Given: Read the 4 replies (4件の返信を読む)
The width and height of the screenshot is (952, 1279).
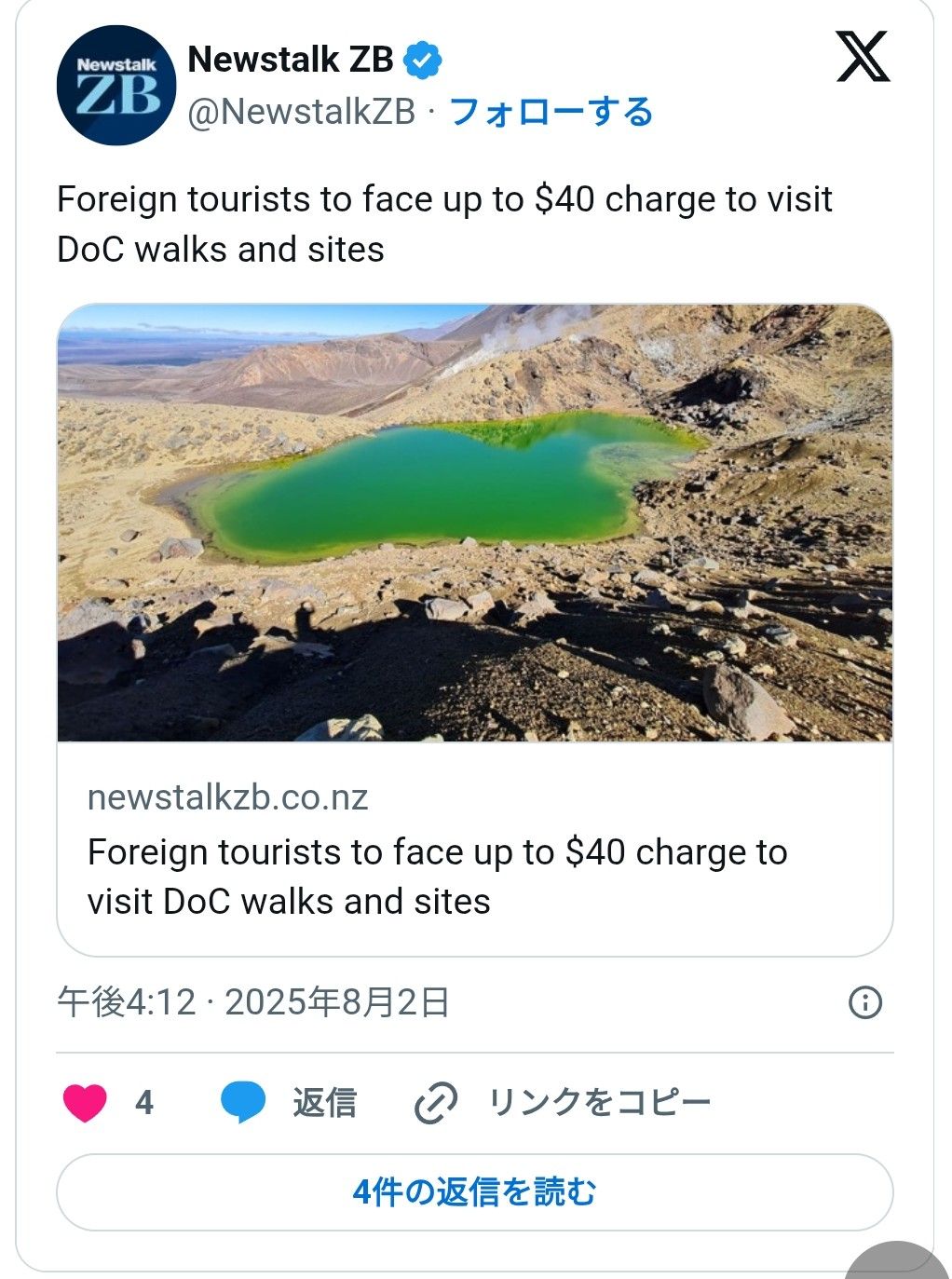Looking at the screenshot, I should pos(475,1191).
